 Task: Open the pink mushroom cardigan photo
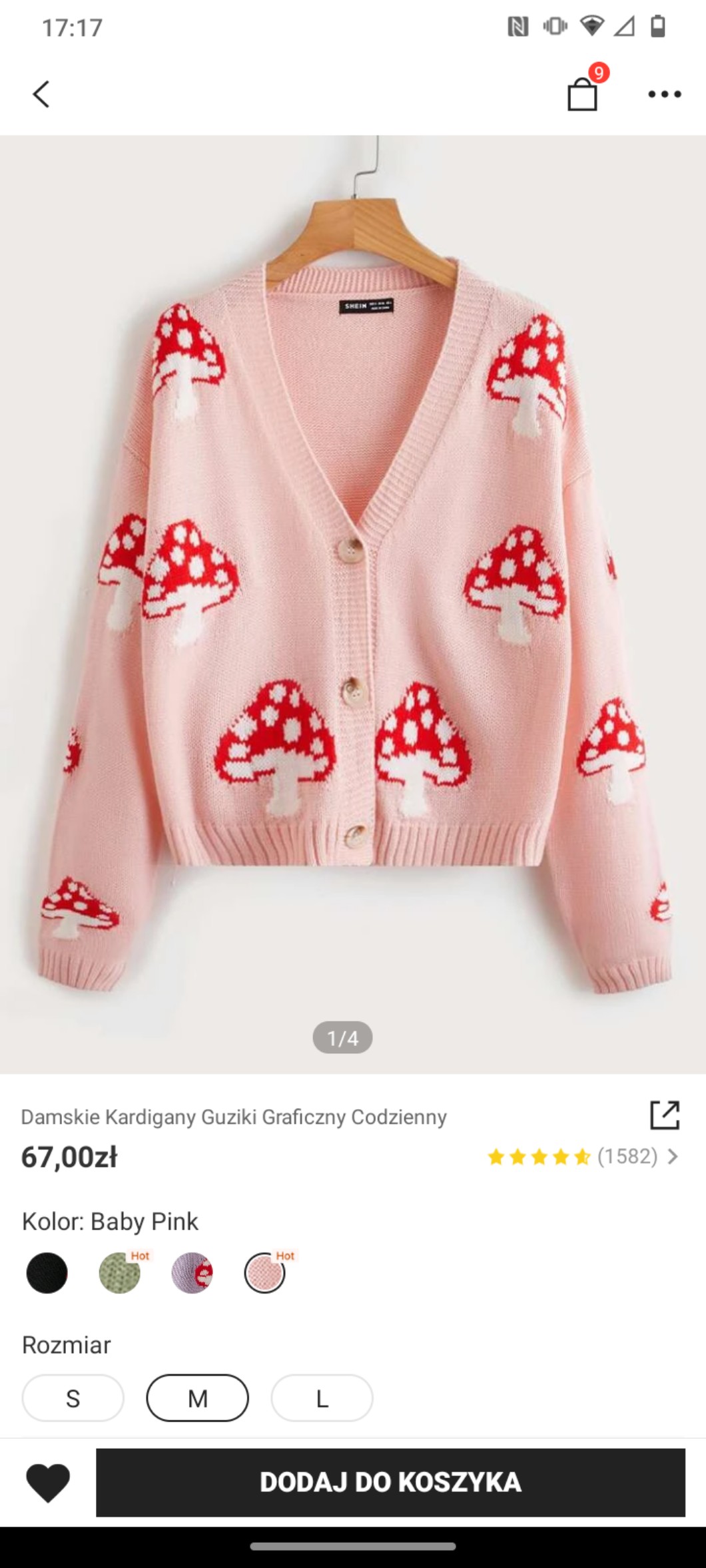pos(353,604)
